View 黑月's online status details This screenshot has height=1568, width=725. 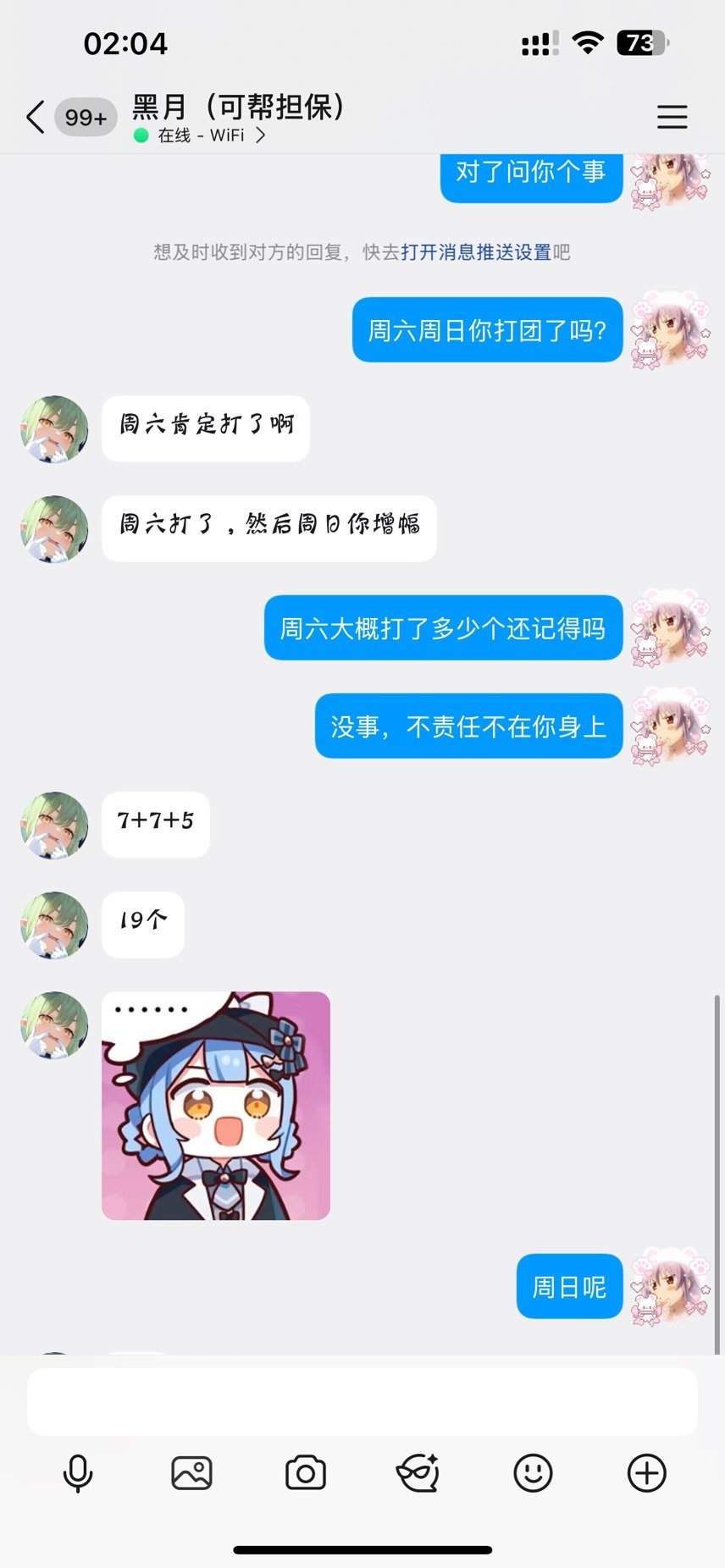(202, 135)
